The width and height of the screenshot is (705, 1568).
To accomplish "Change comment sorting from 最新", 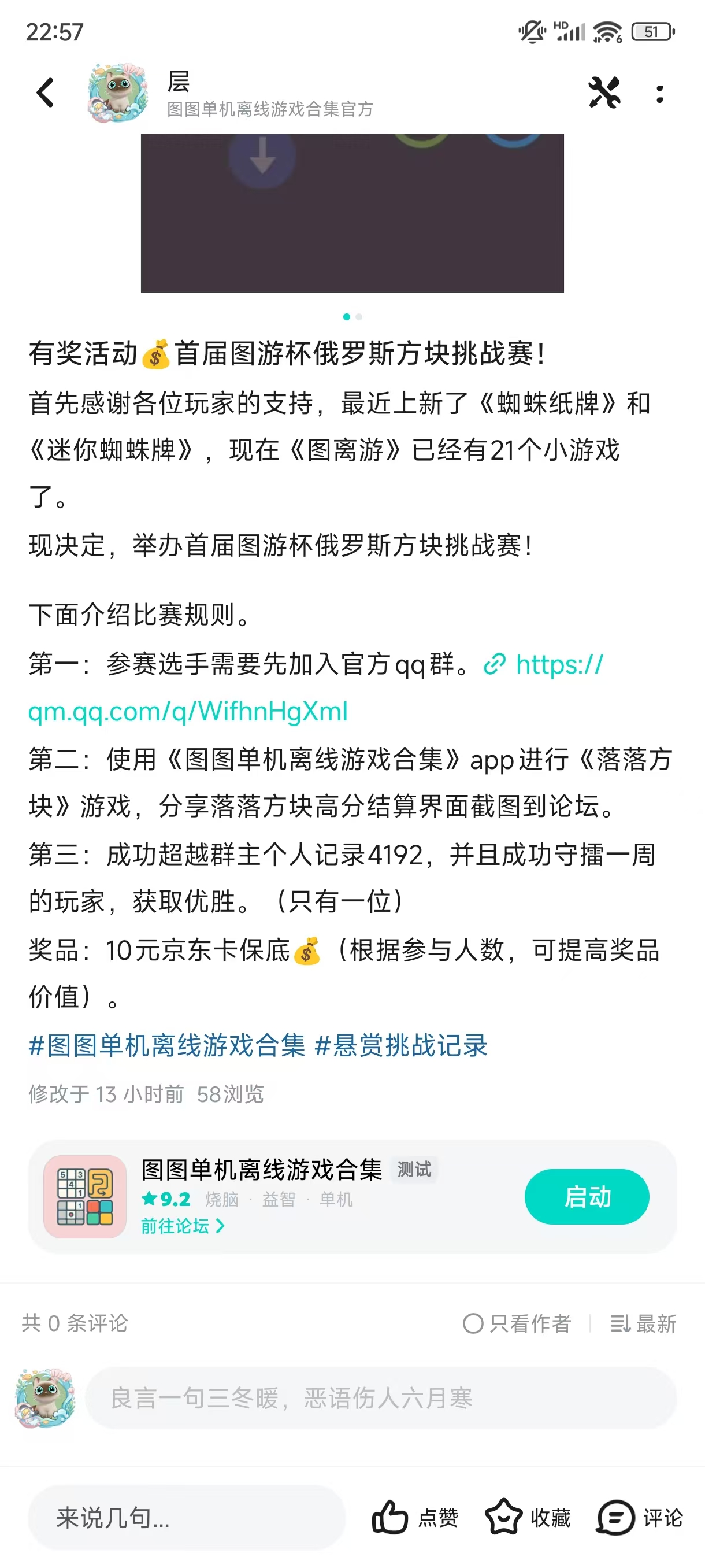I will click(x=644, y=1323).
